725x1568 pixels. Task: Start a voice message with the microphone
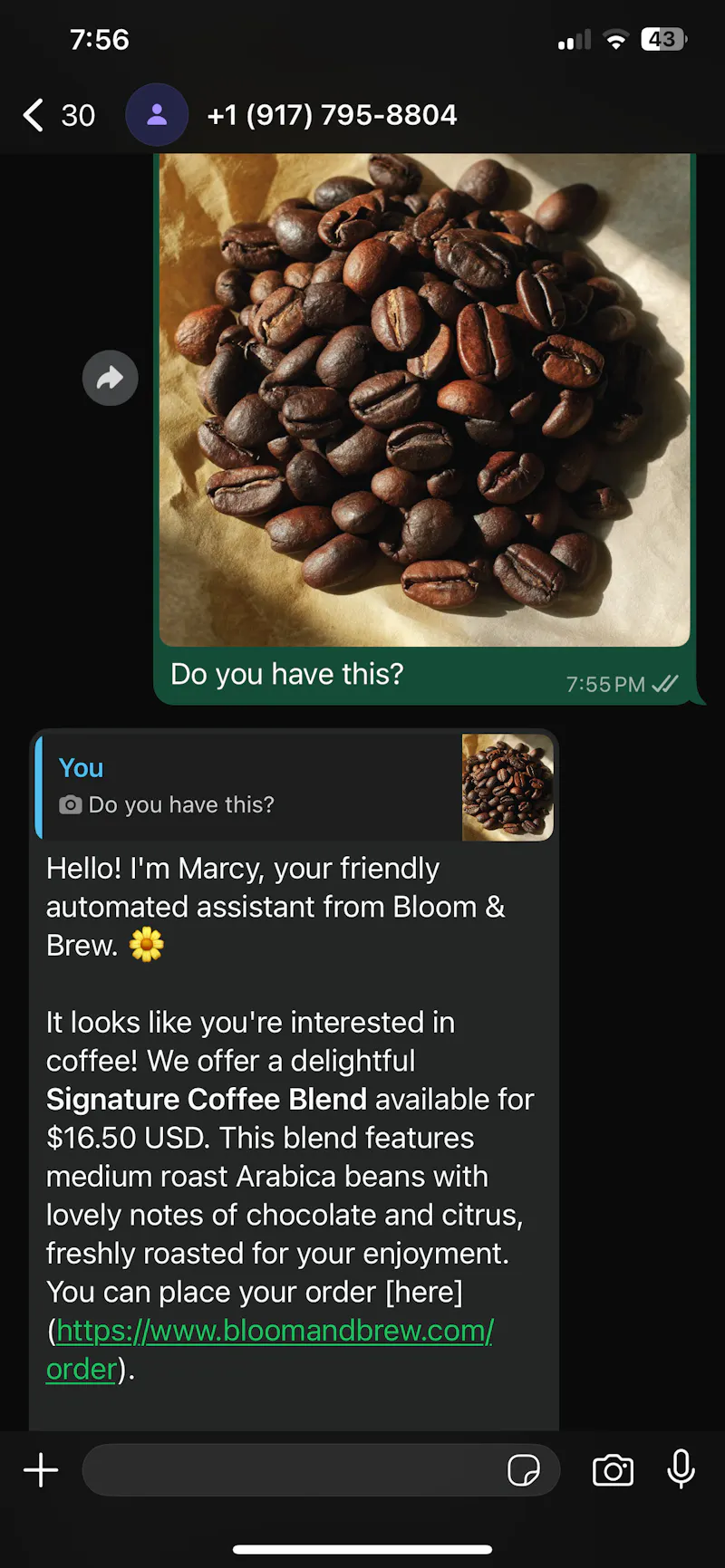[681, 1469]
